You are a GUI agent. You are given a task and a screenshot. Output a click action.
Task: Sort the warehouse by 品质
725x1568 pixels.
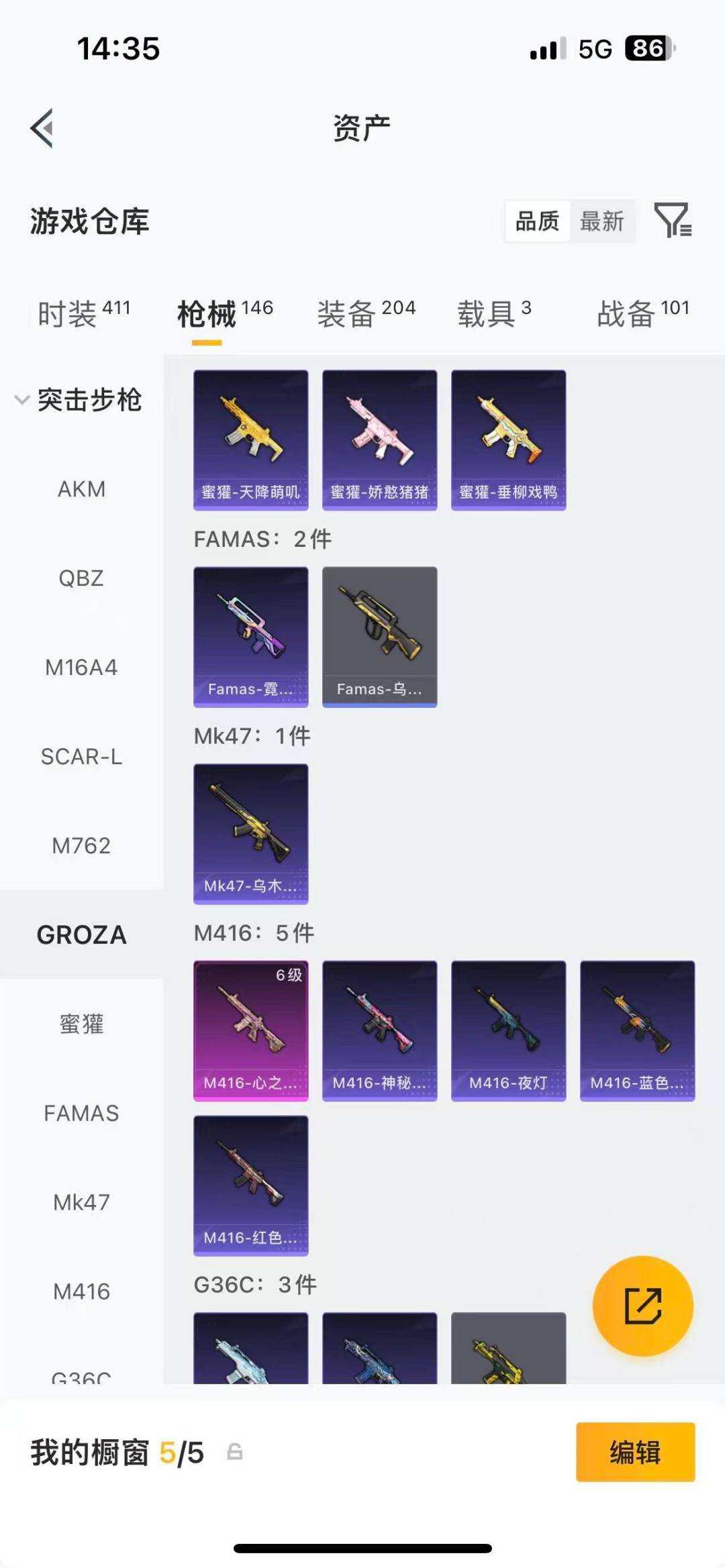coord(537,221)
